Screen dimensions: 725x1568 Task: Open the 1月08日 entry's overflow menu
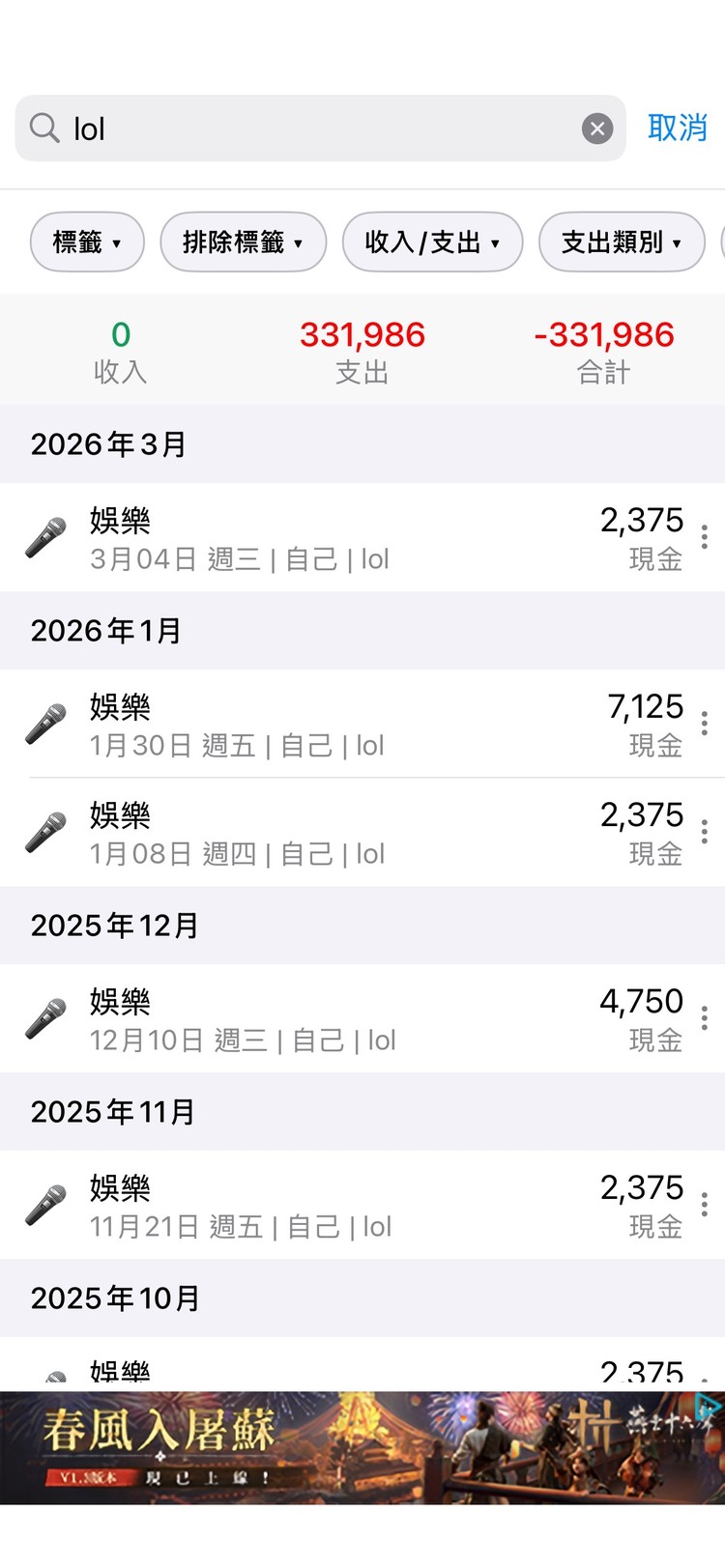[705, 832]
